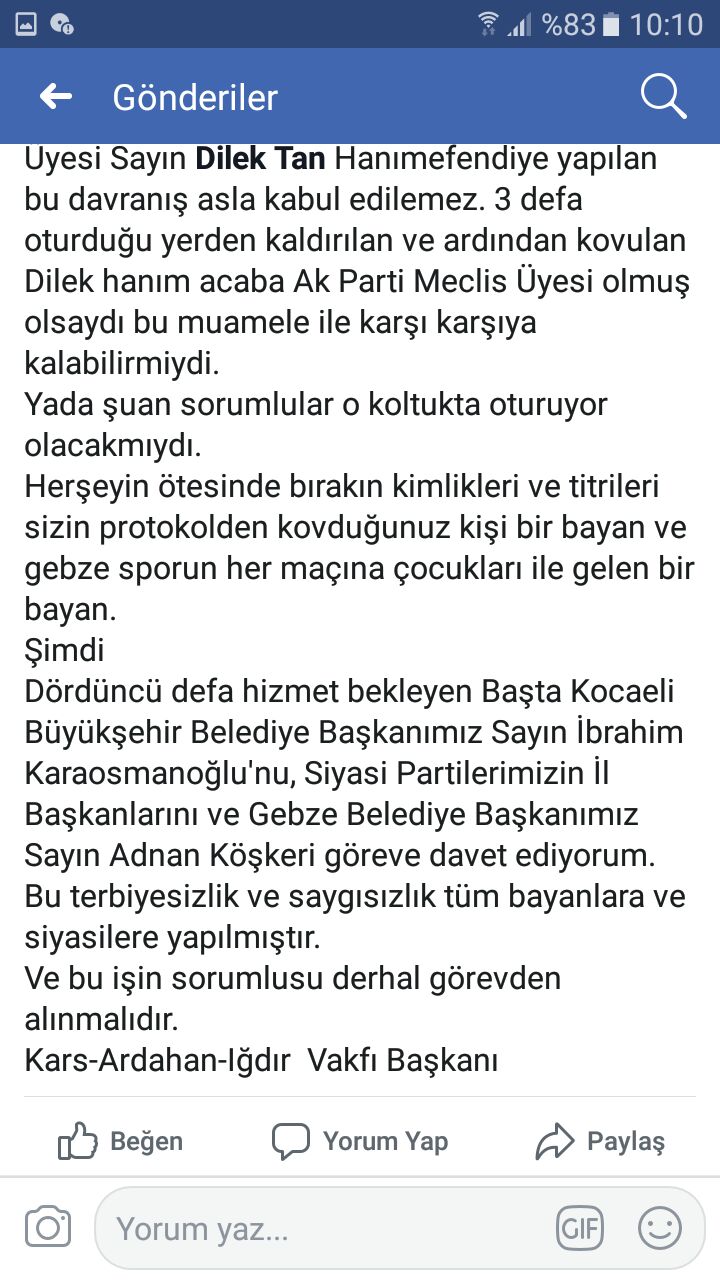The image size is (720, 1280).
Task: Open search with the magnifier icon
Action: click(x=663, y=97)
